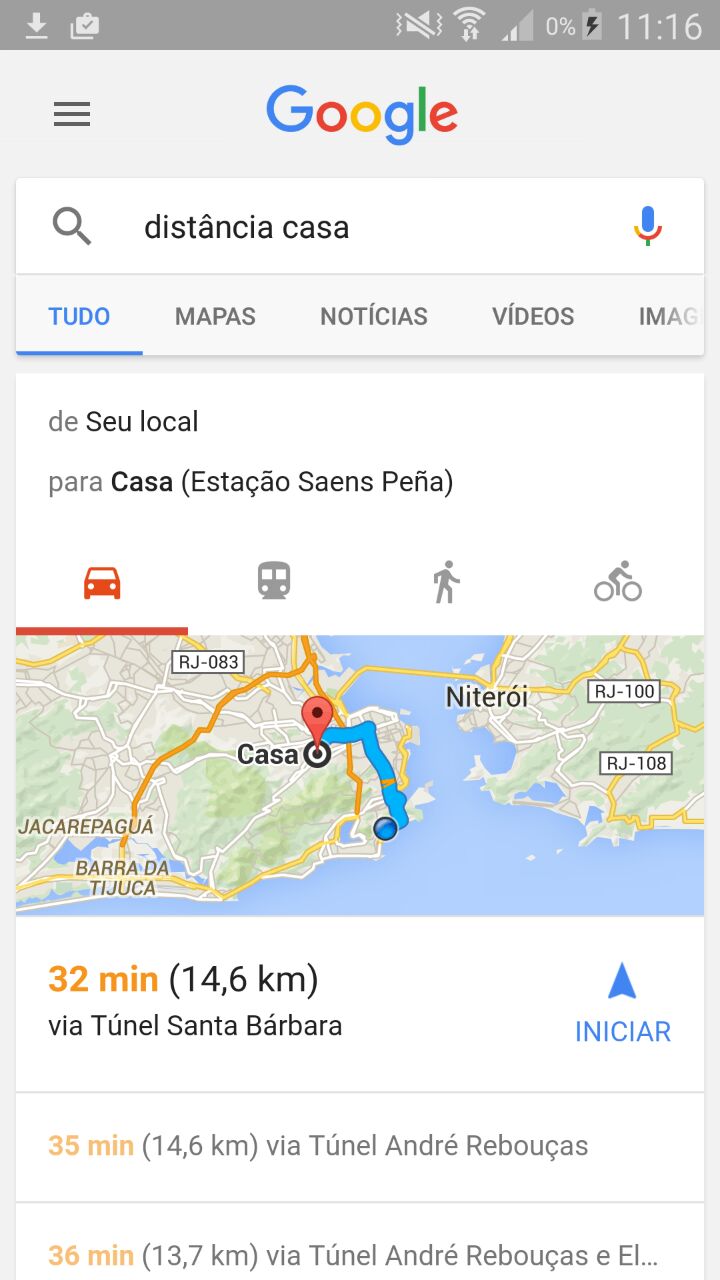Open the hamburger drawer menu

click(x=72, y=114)
